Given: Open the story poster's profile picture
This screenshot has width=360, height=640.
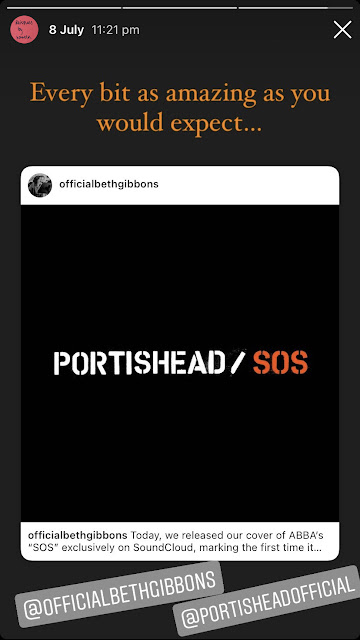Looking at the screenshot, I should 24,29.
